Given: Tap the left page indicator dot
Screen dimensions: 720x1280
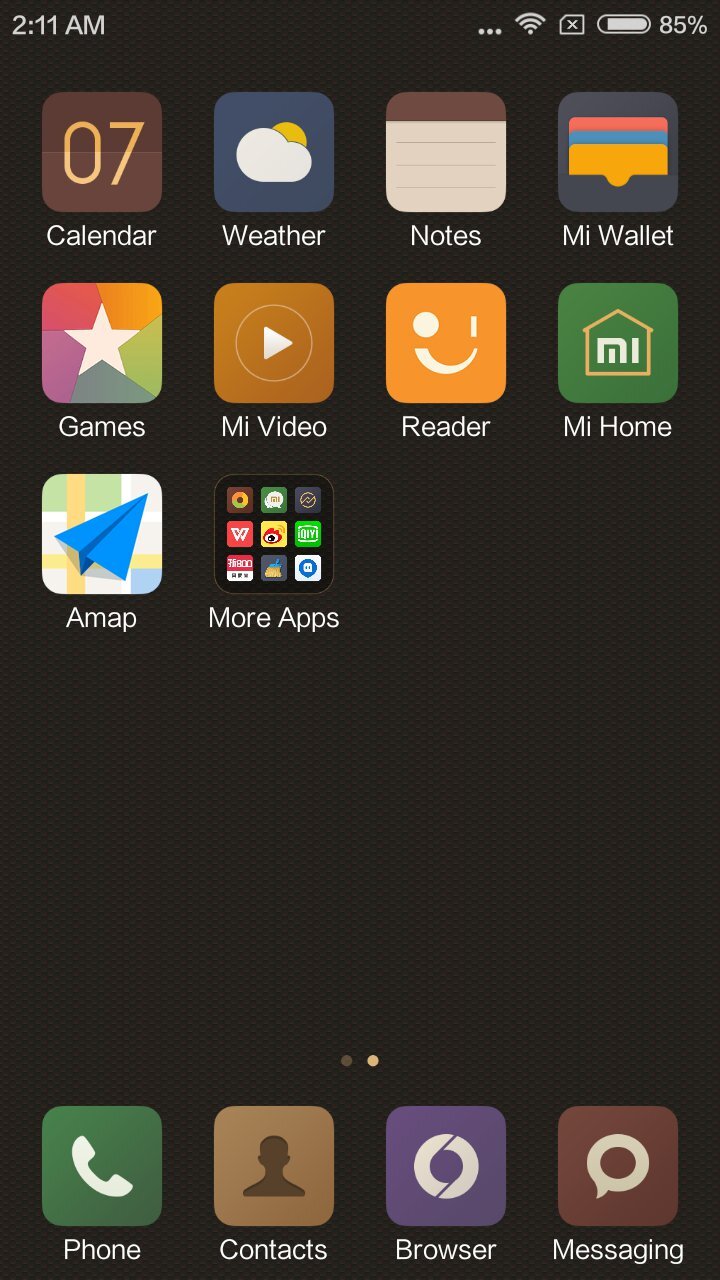Looking at the screenshot, I should click(x=346, y=1060).
